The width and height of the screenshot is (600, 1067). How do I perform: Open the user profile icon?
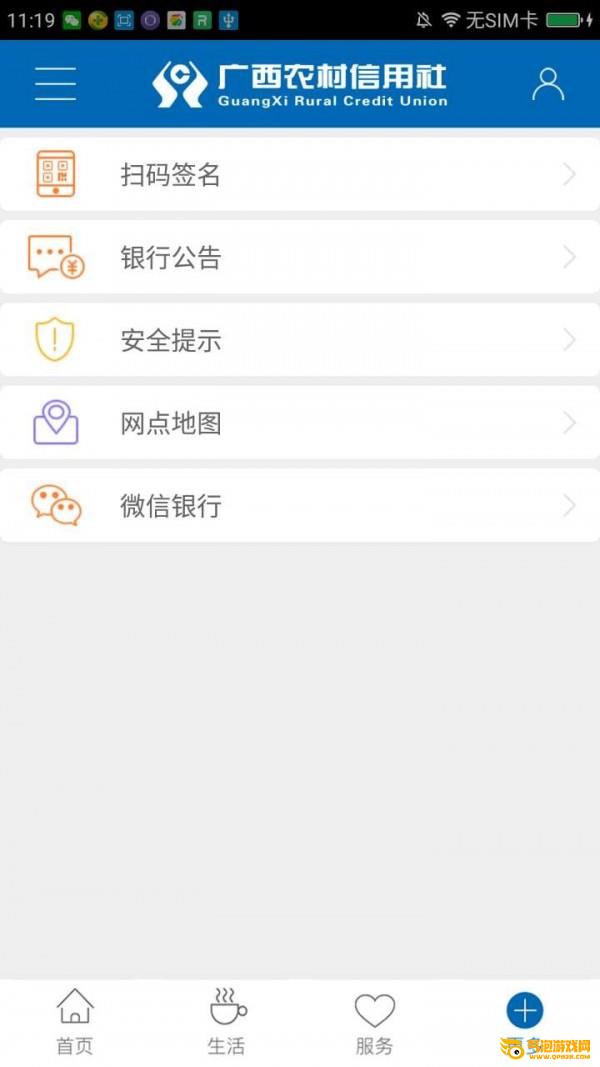point(548,84)
